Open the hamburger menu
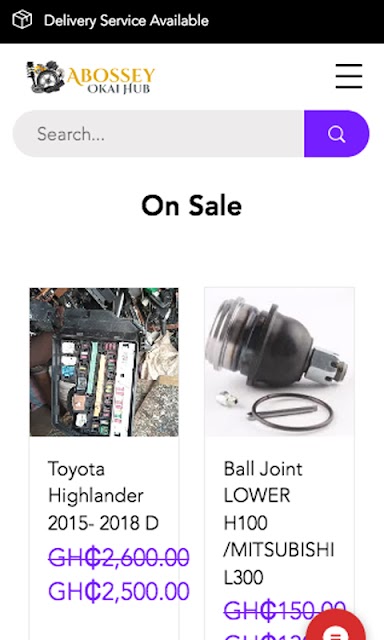384x640 pixels. click(x=349, y=76)
